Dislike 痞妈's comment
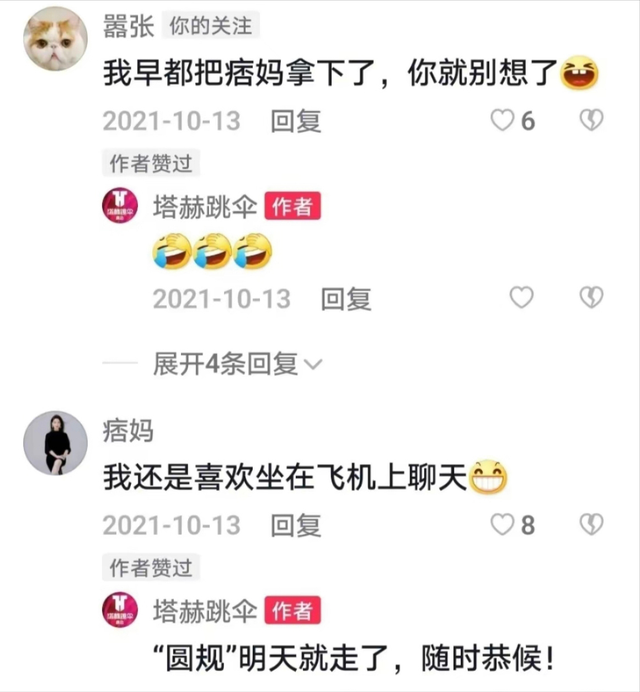This screenshot has height=692, width=640. pos(592,524)
